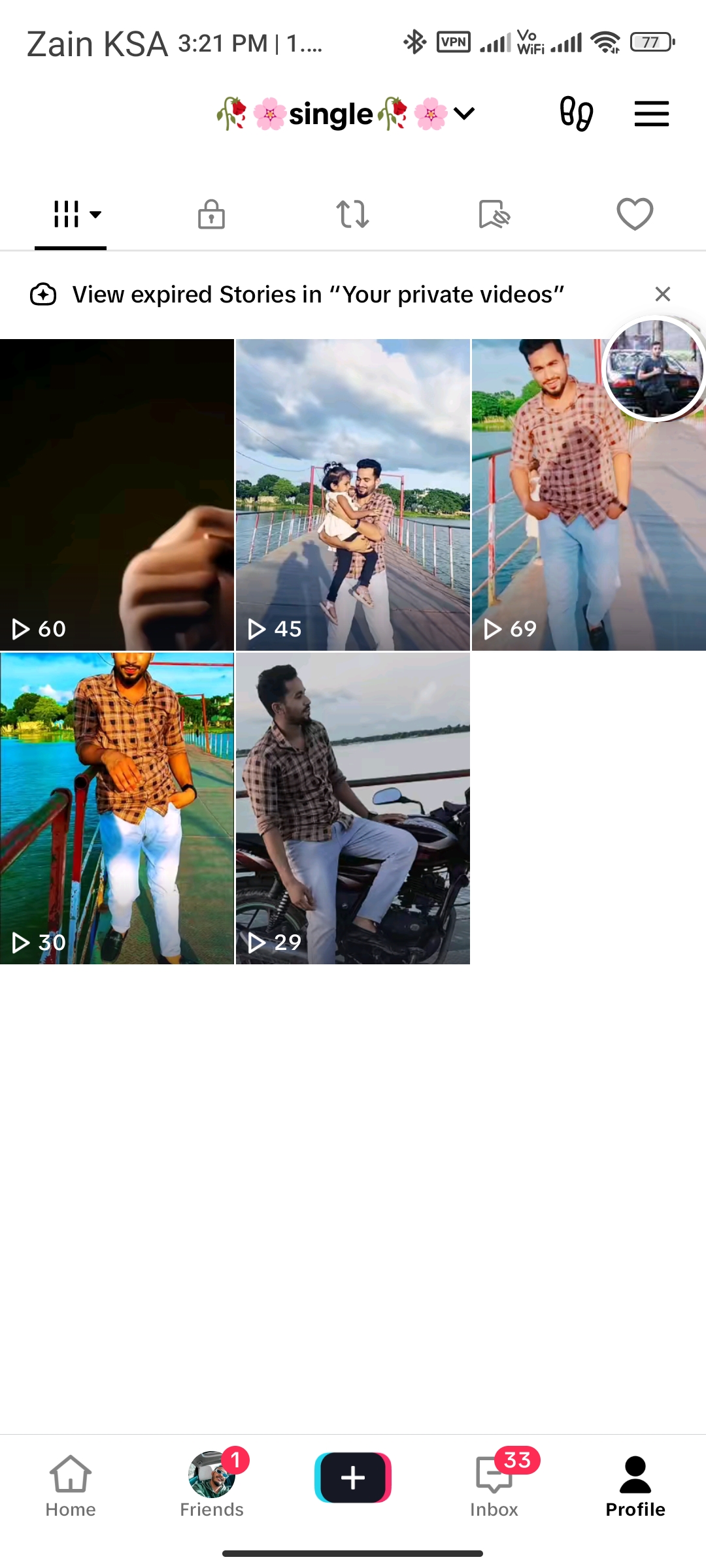Open the Inbox with 33 notifications
The image size is (706, 1568).
point(494,1484)
